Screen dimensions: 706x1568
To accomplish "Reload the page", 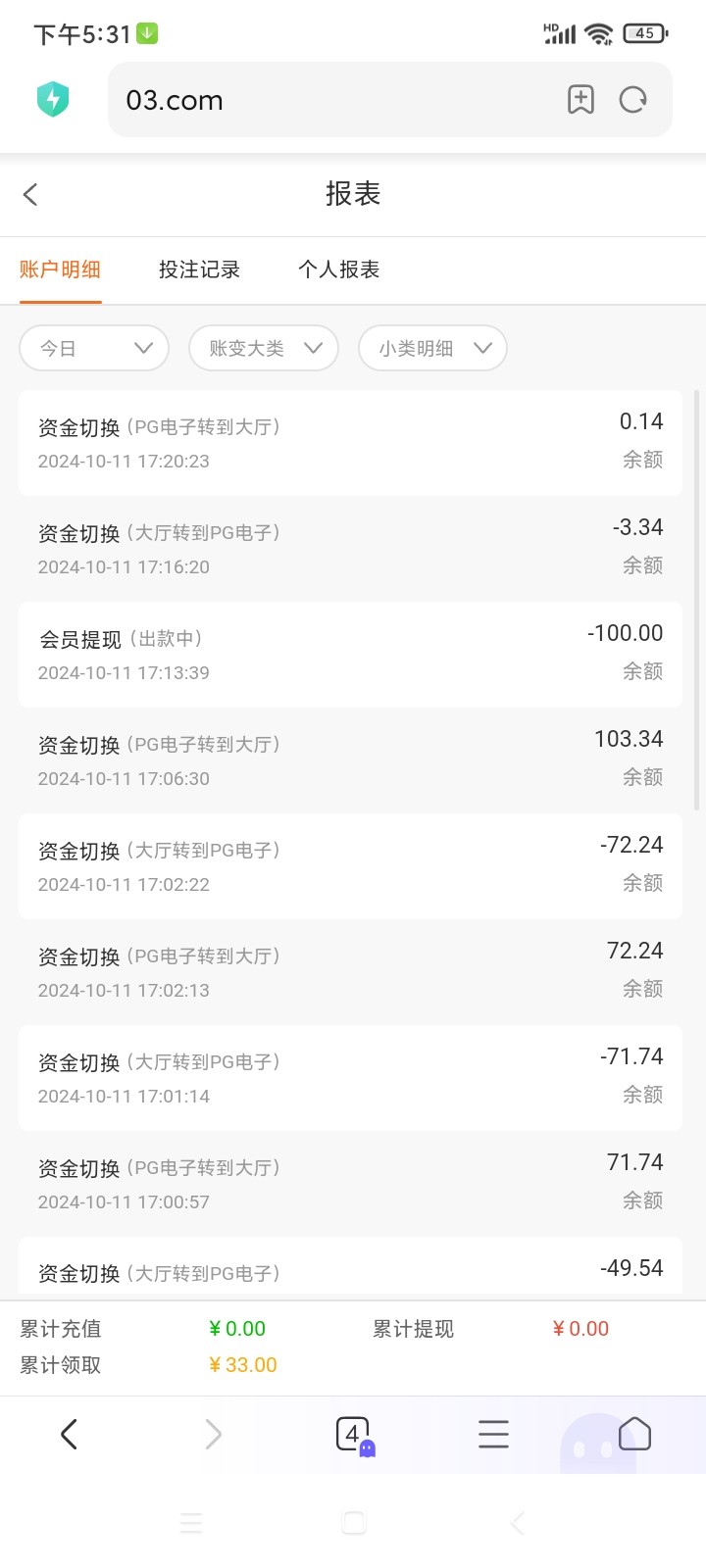I will (x=633, y=100).
